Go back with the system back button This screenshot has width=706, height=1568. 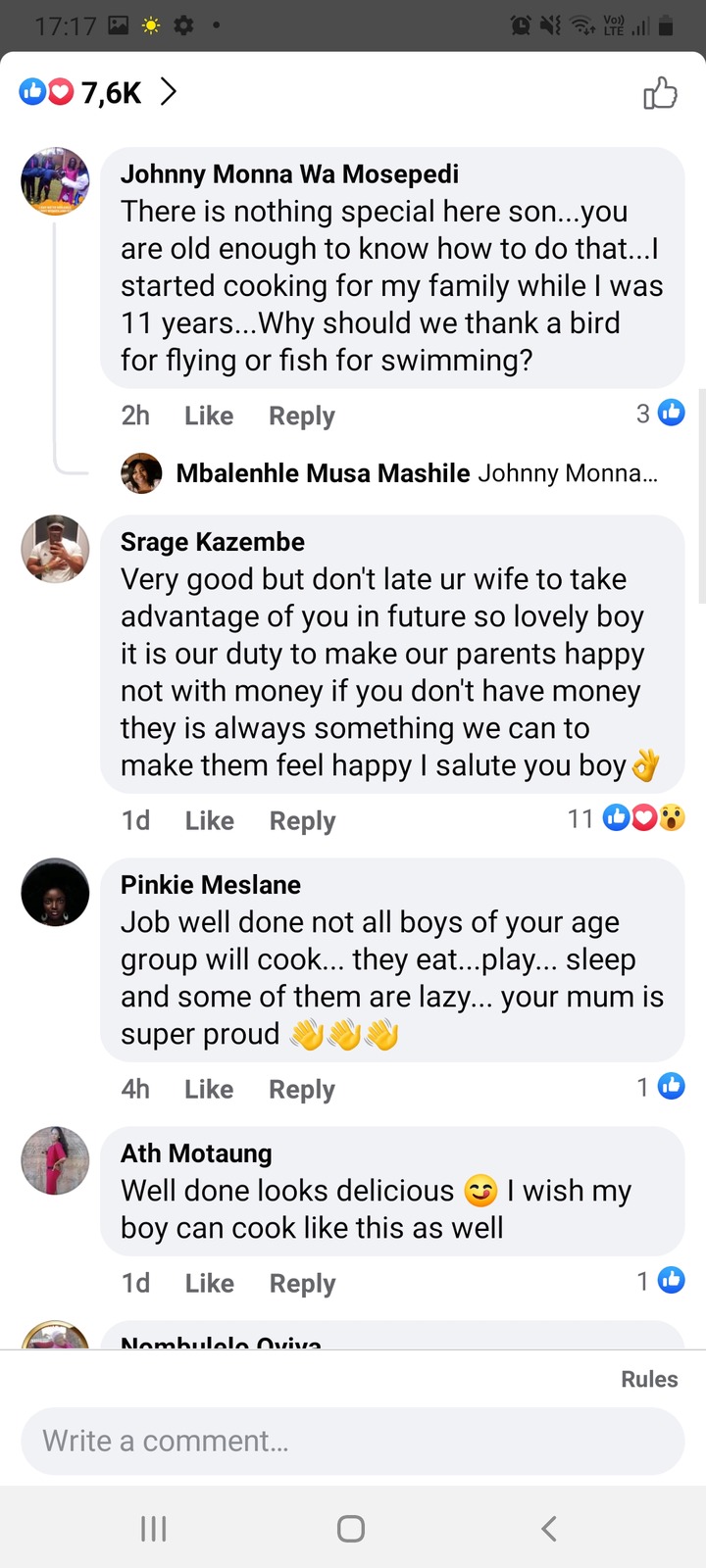pyautogui.click(x=549, y=1528)
